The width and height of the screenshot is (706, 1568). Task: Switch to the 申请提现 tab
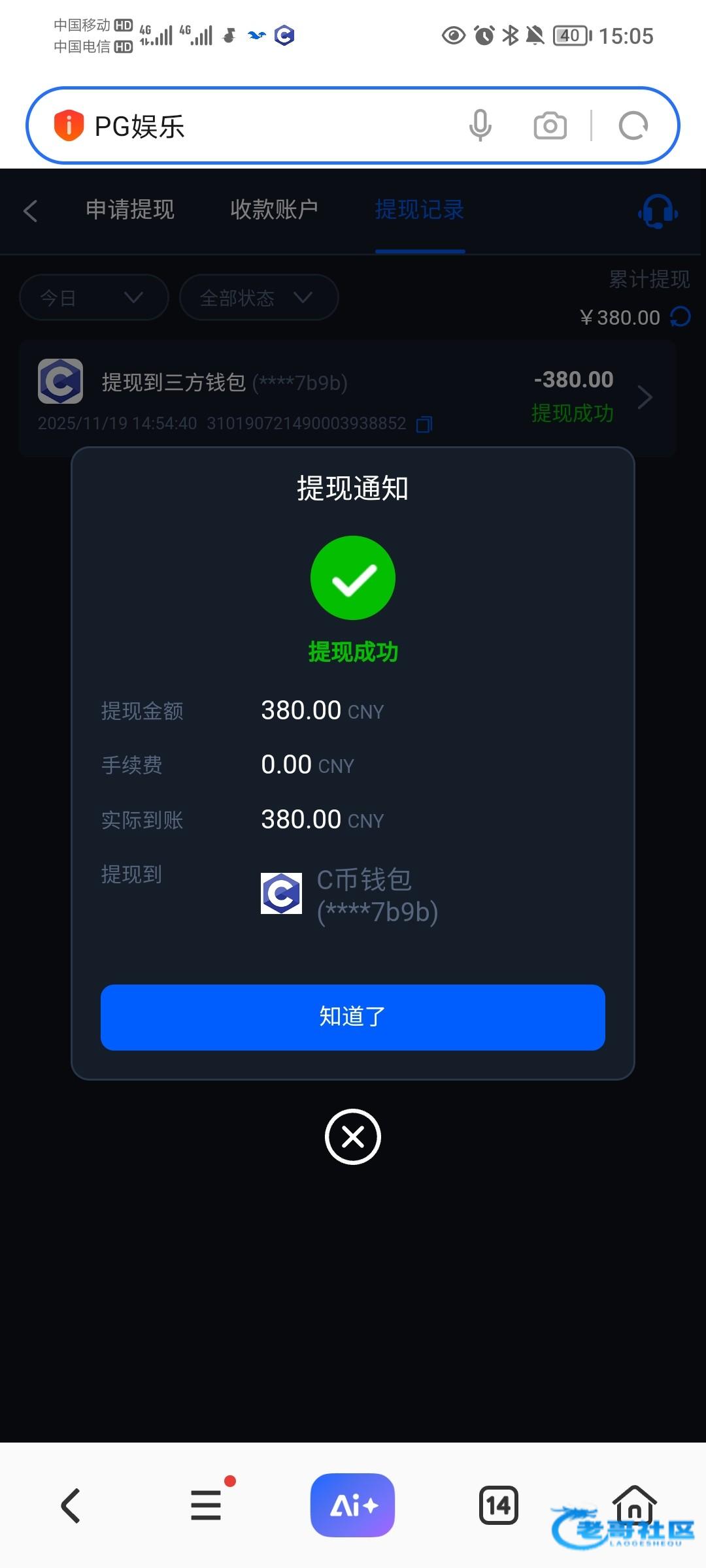point(130,210)
